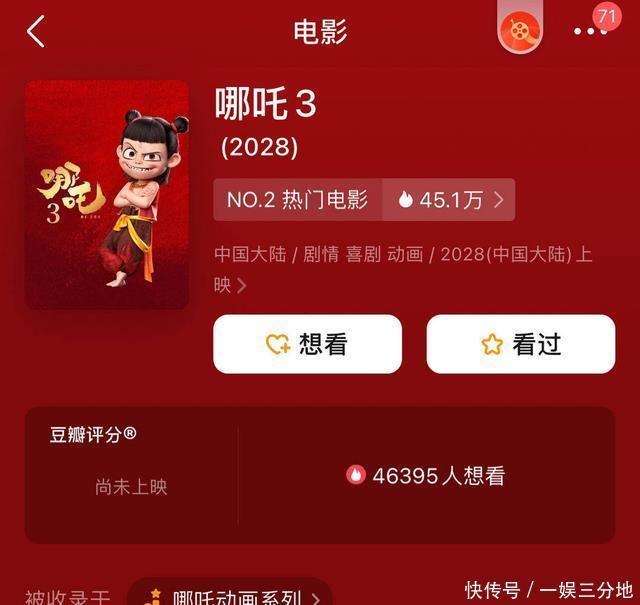Open the 哪吒3 movie poster
This screenshot has width=640, height=605.
[107, 194]
